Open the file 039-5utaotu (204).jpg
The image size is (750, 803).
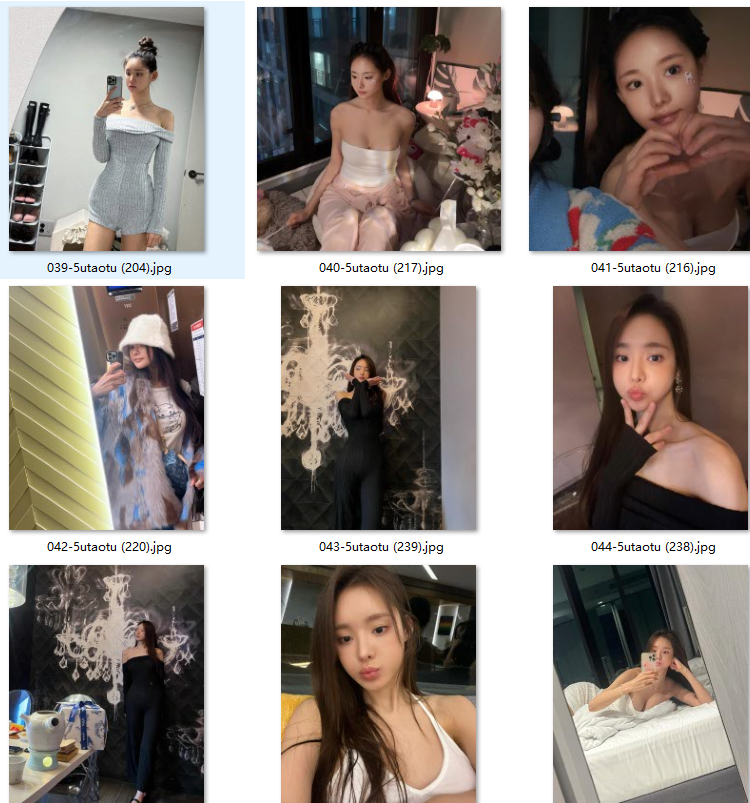pos(107,129)
